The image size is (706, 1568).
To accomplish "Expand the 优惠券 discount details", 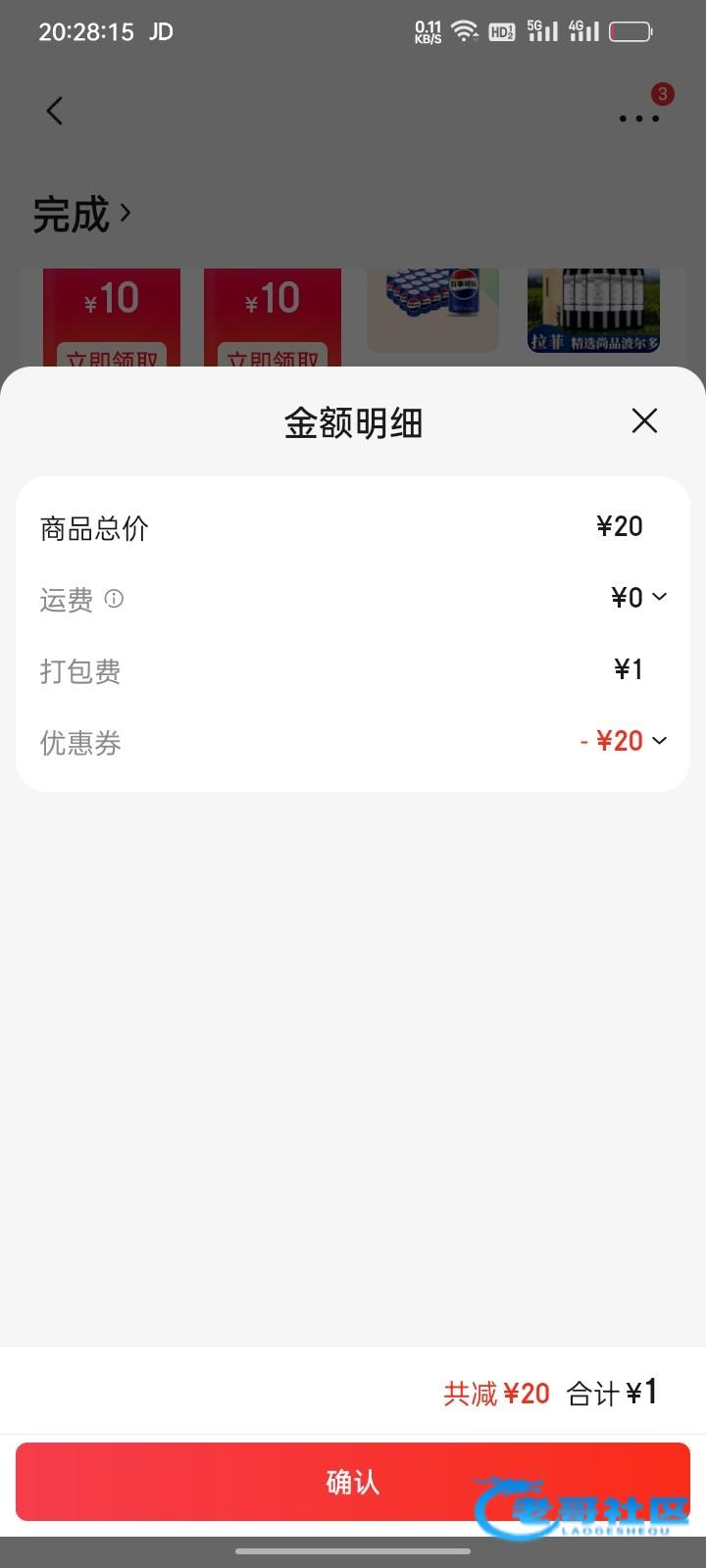I will coord(659,741).
